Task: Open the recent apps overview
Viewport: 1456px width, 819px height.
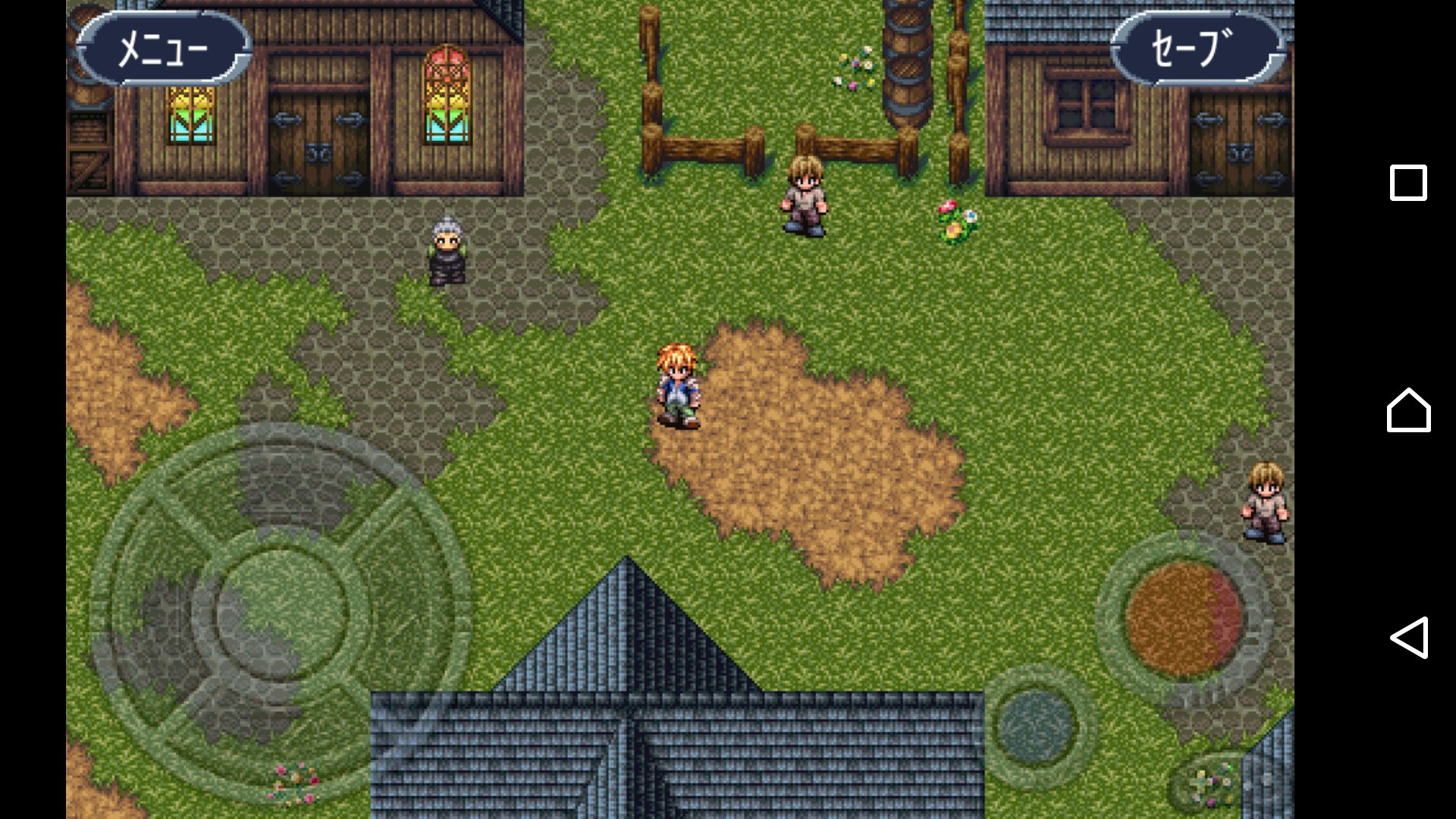Action: click(x=1409, y=183)
